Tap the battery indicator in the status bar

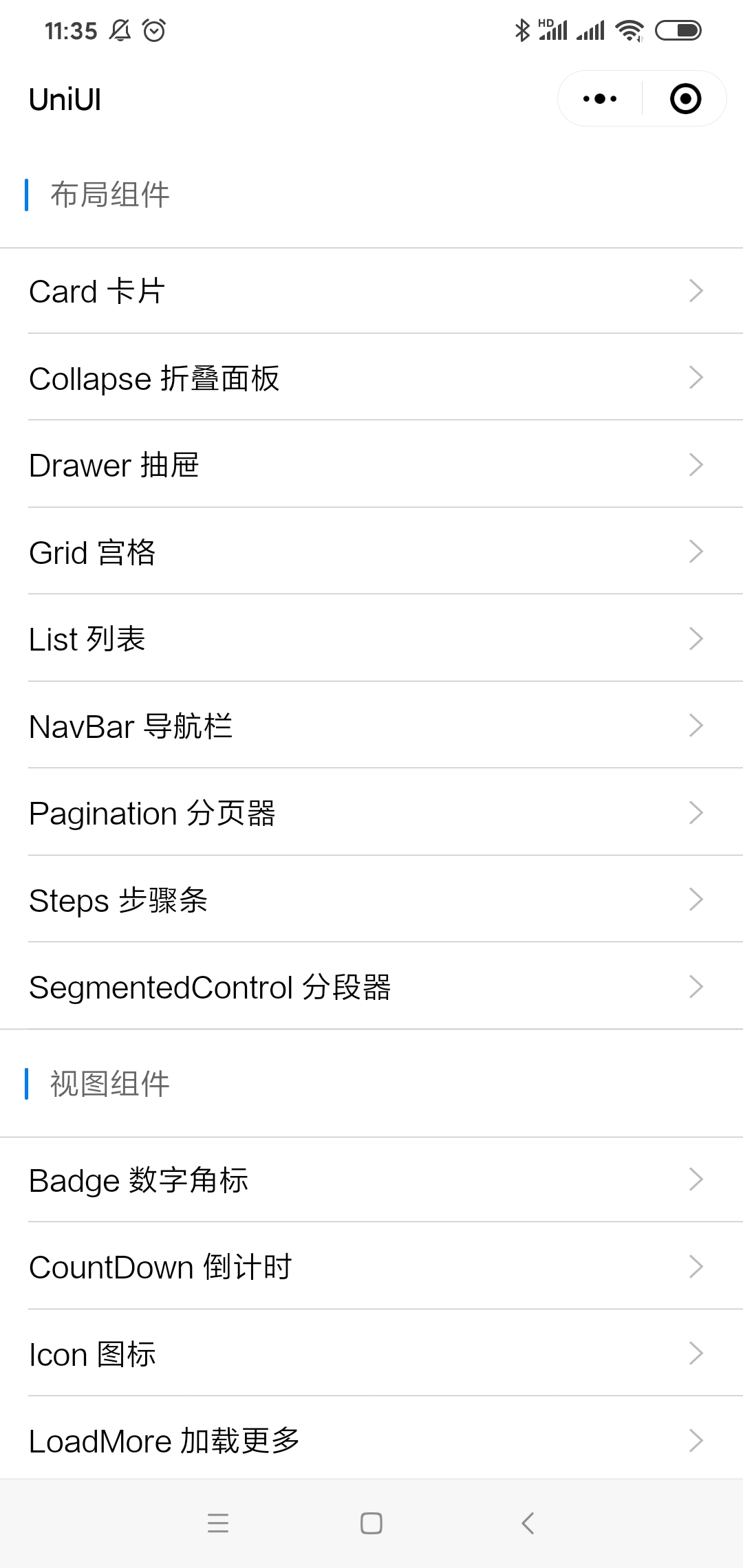[678, 29]
